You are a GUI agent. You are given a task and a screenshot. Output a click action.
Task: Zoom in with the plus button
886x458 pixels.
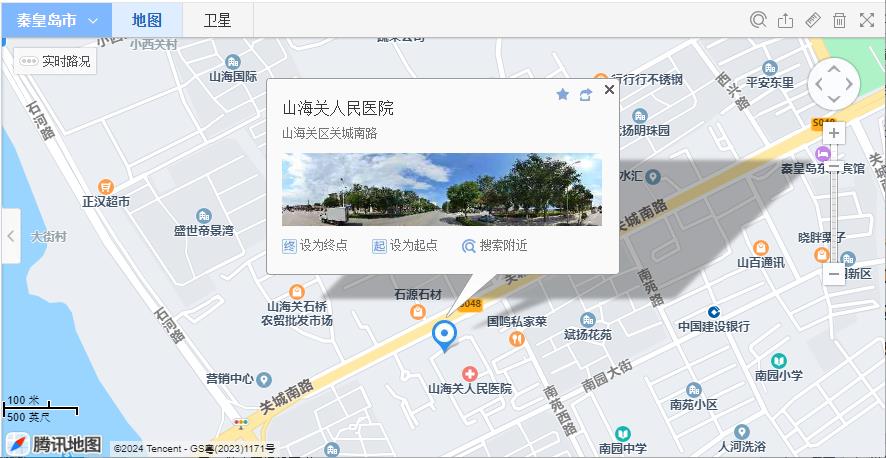click(835, 133)
